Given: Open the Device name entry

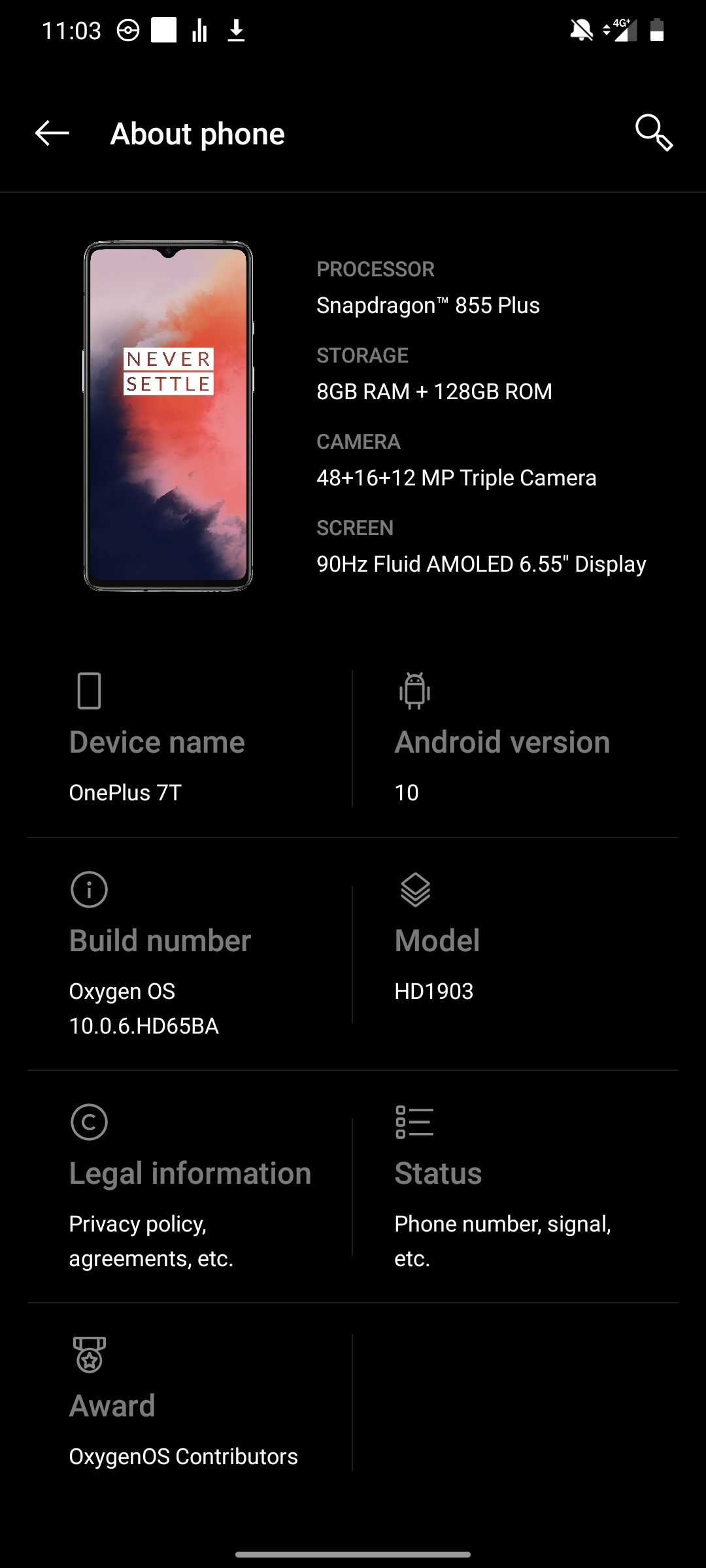Looking at the screenshot, I should pyautogui.click(x=190, y=742).
